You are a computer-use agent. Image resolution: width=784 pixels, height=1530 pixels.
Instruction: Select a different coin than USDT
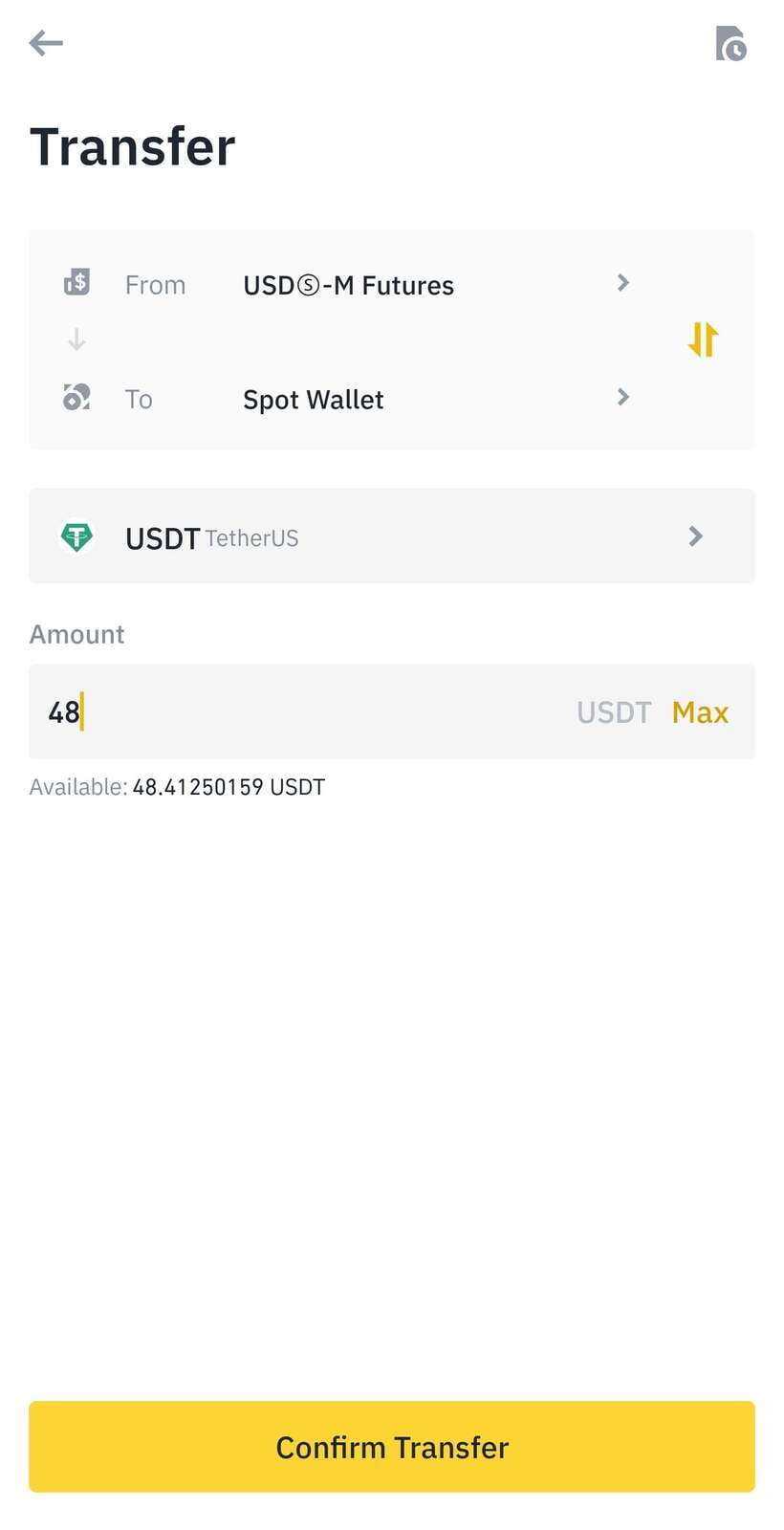coord(391,536)
